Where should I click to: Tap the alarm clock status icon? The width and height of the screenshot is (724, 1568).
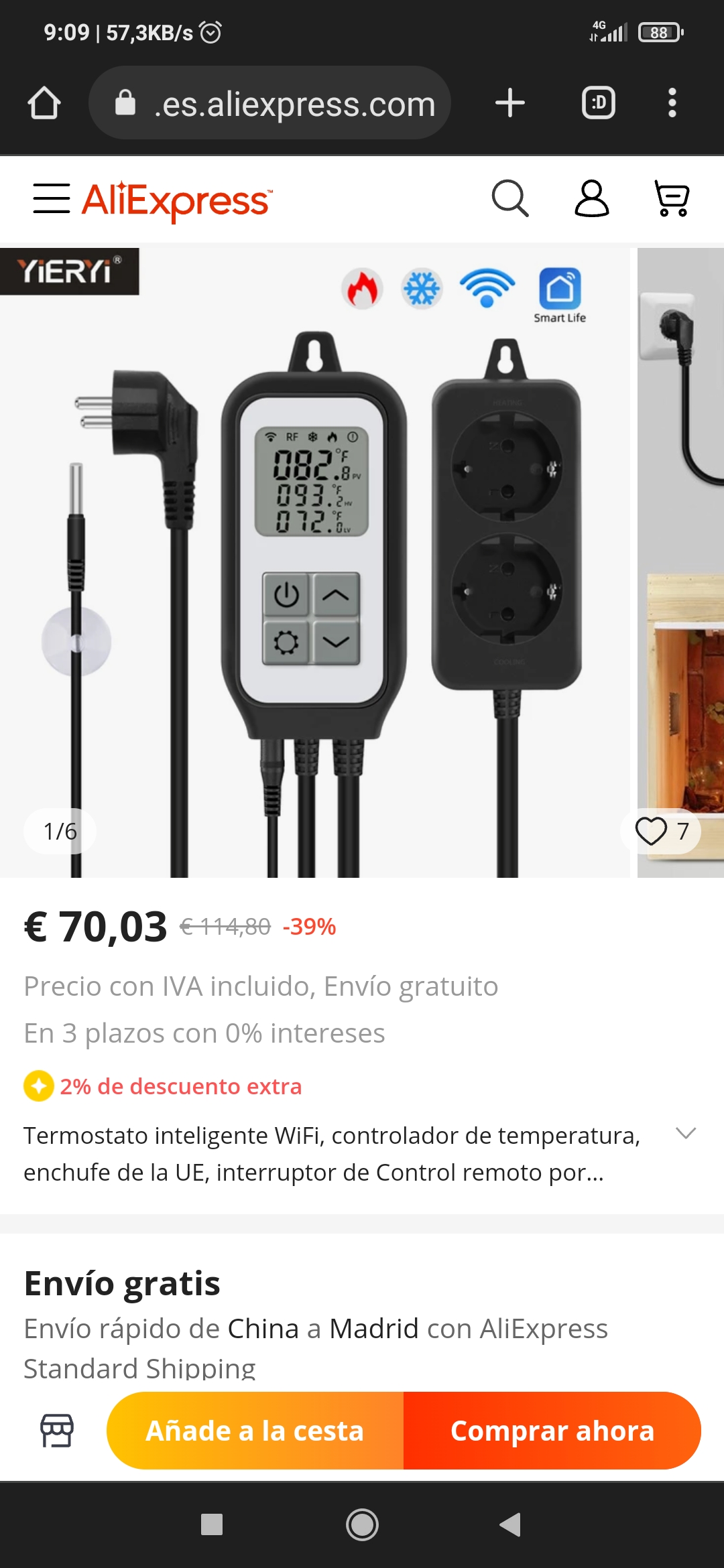point(208,31)
